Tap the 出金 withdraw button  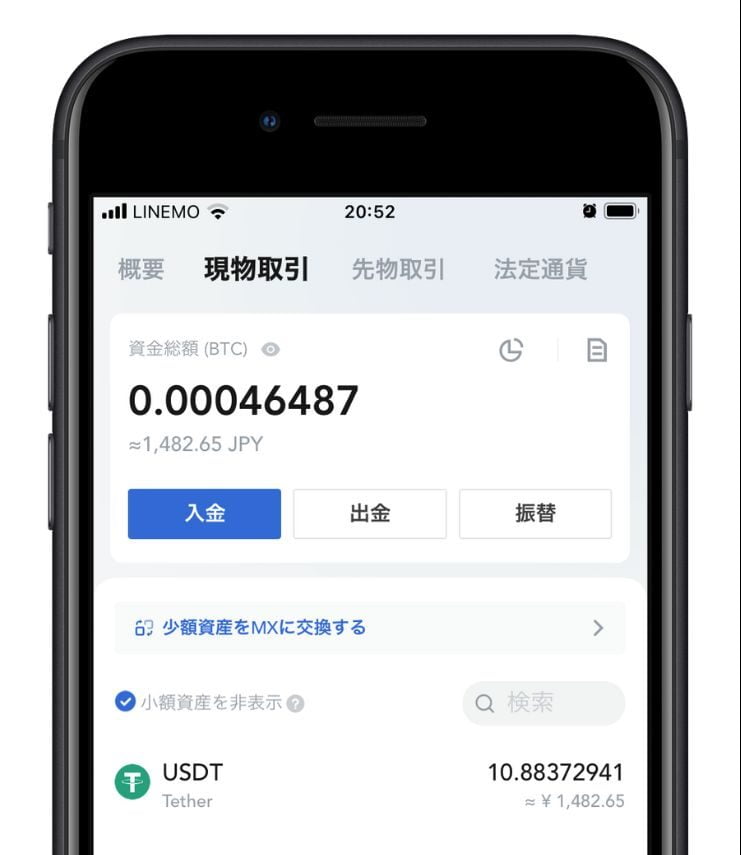tap(369, 514)
